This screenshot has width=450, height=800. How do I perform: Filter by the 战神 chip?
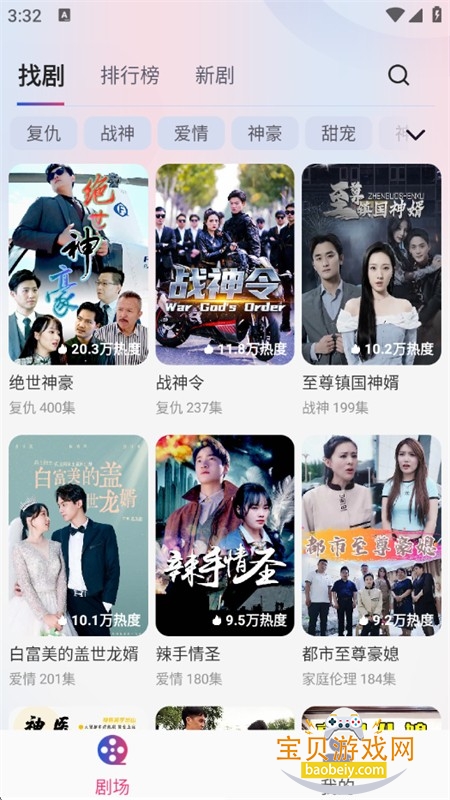[x=117, y=133]
